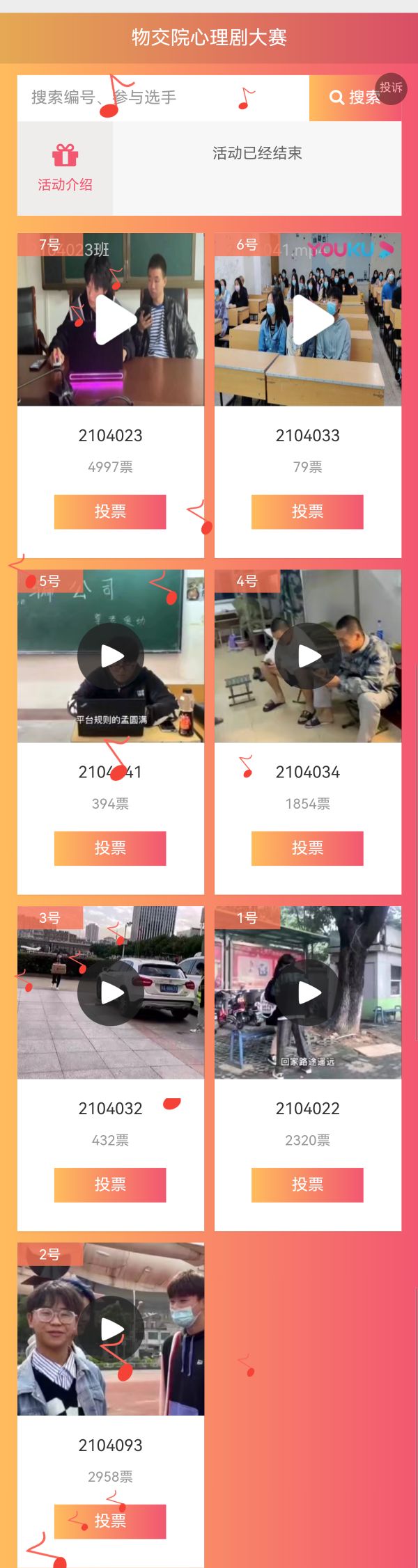Play video of entry 3号 2104032
Image resolution: width=418 pixels, height=1568 pixels.
click(111, 993)
